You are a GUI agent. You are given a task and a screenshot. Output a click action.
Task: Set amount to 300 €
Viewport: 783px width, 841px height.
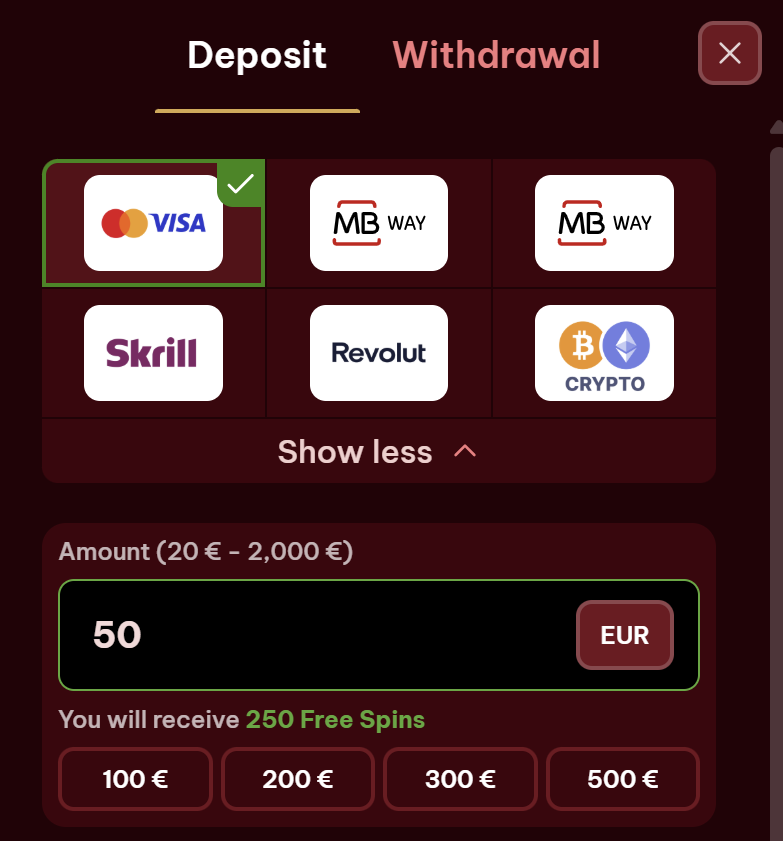pyautogui.click(x=460, y=779)
